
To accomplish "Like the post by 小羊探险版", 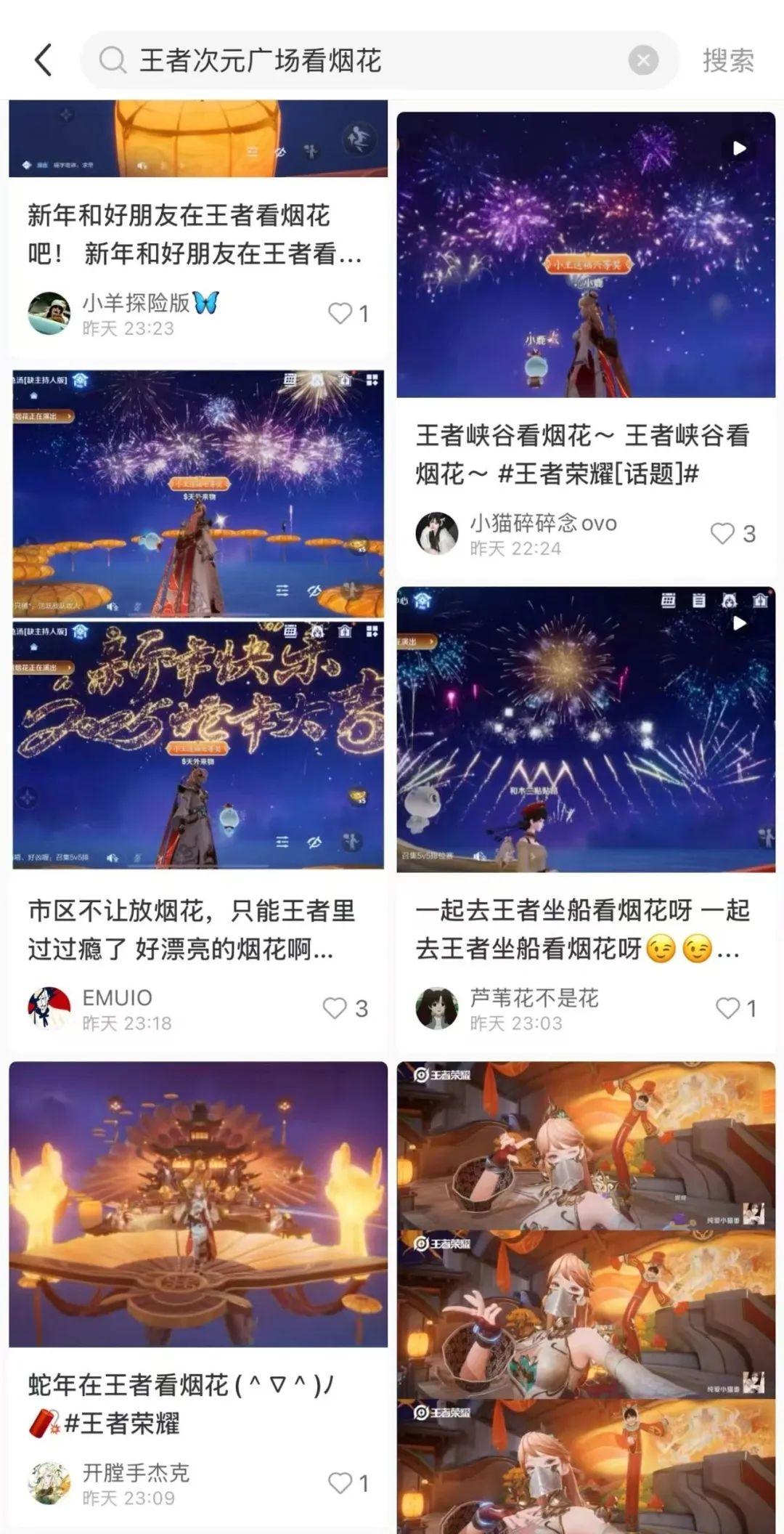I will coord(340,313).
